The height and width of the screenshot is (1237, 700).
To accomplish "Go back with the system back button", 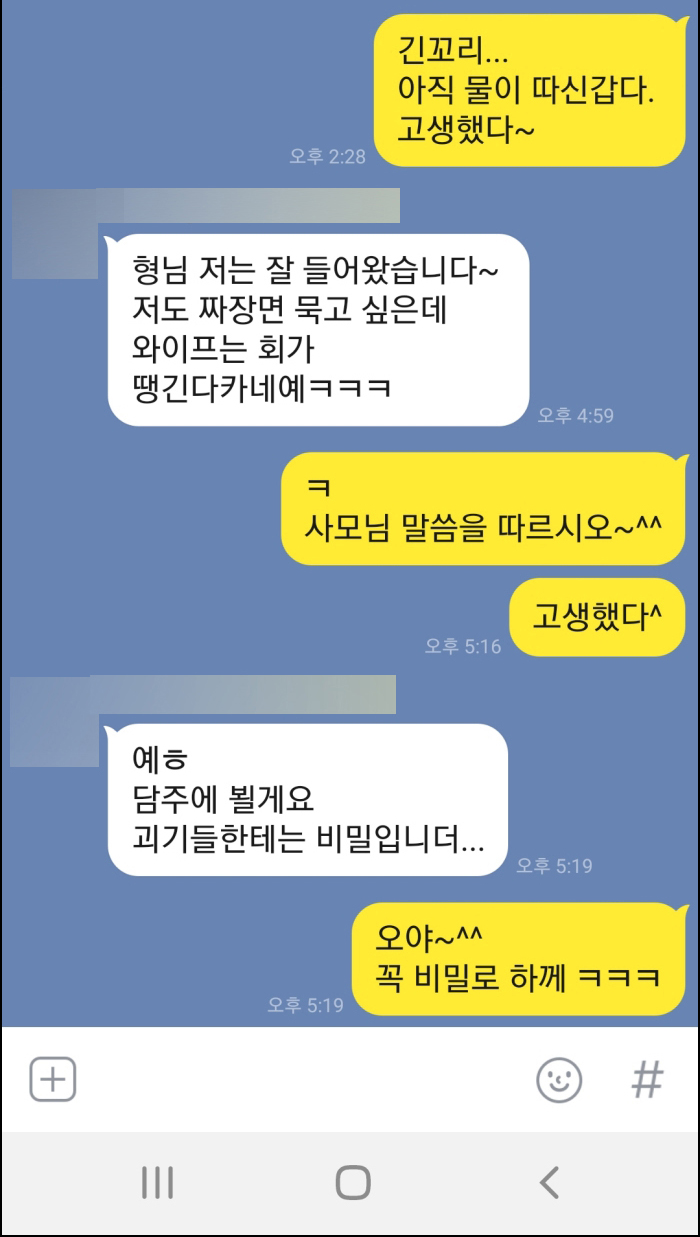I will tap(548, 1182).
